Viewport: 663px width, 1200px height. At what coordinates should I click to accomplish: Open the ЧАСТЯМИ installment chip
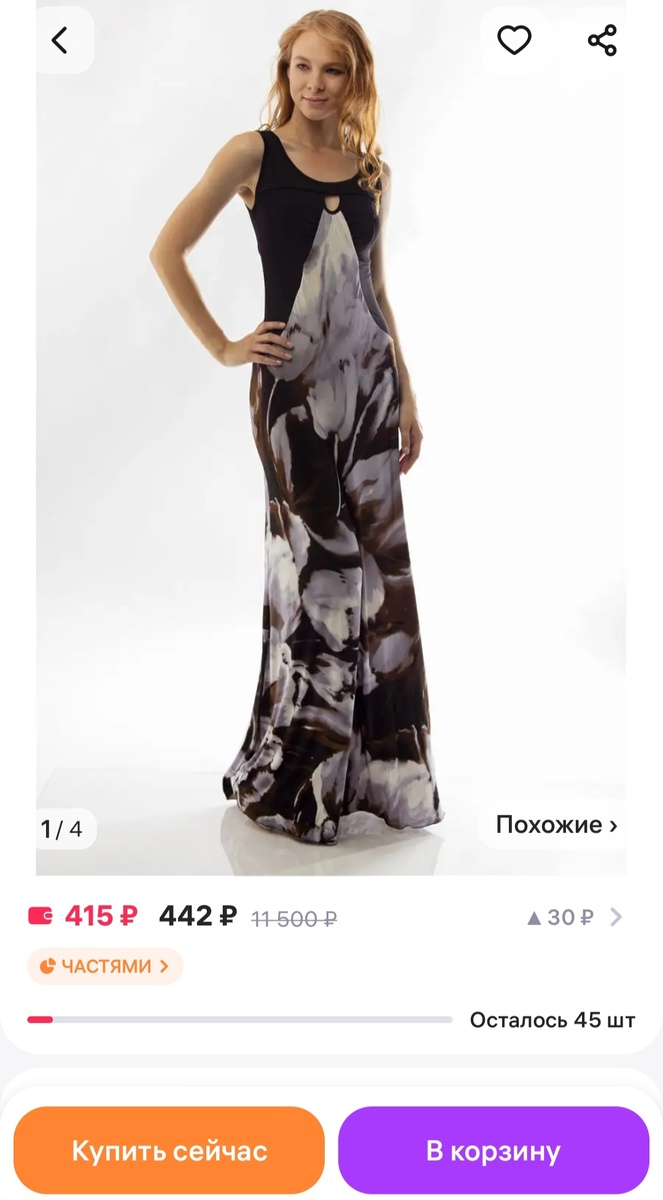pyautogui.click(x=105, y=966)
